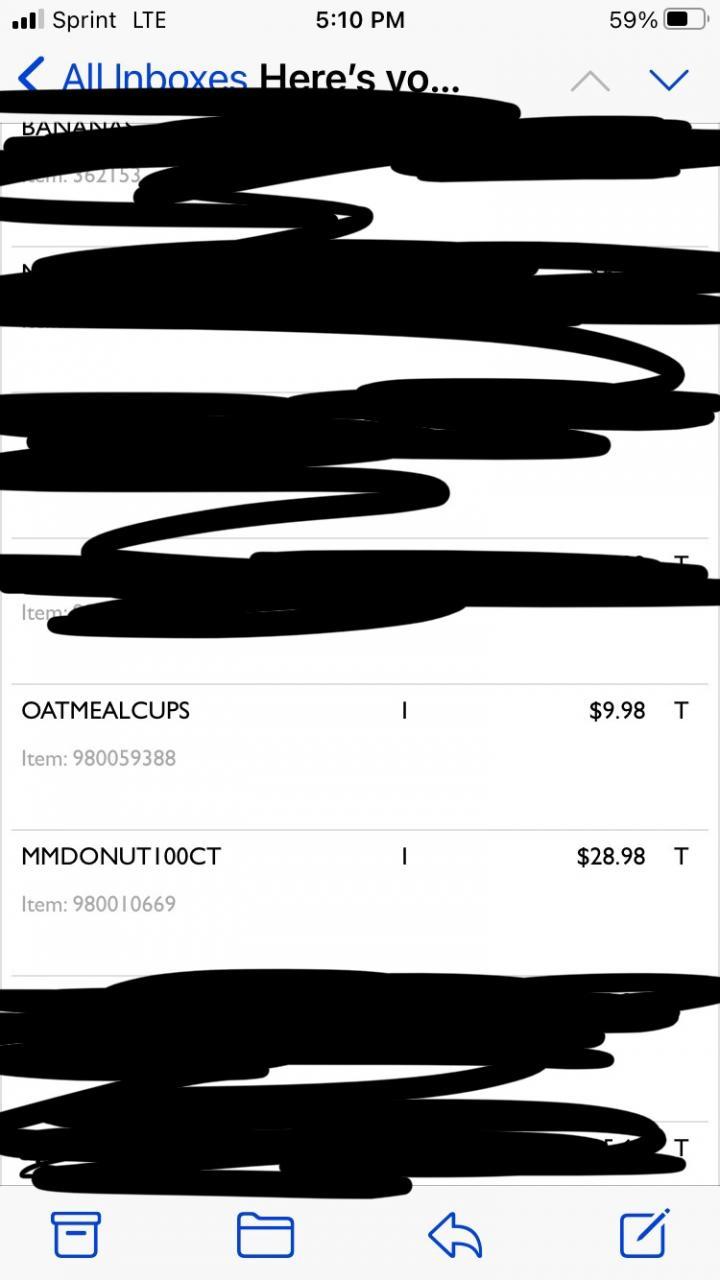Go back to All Inboxes

point(130,77)
